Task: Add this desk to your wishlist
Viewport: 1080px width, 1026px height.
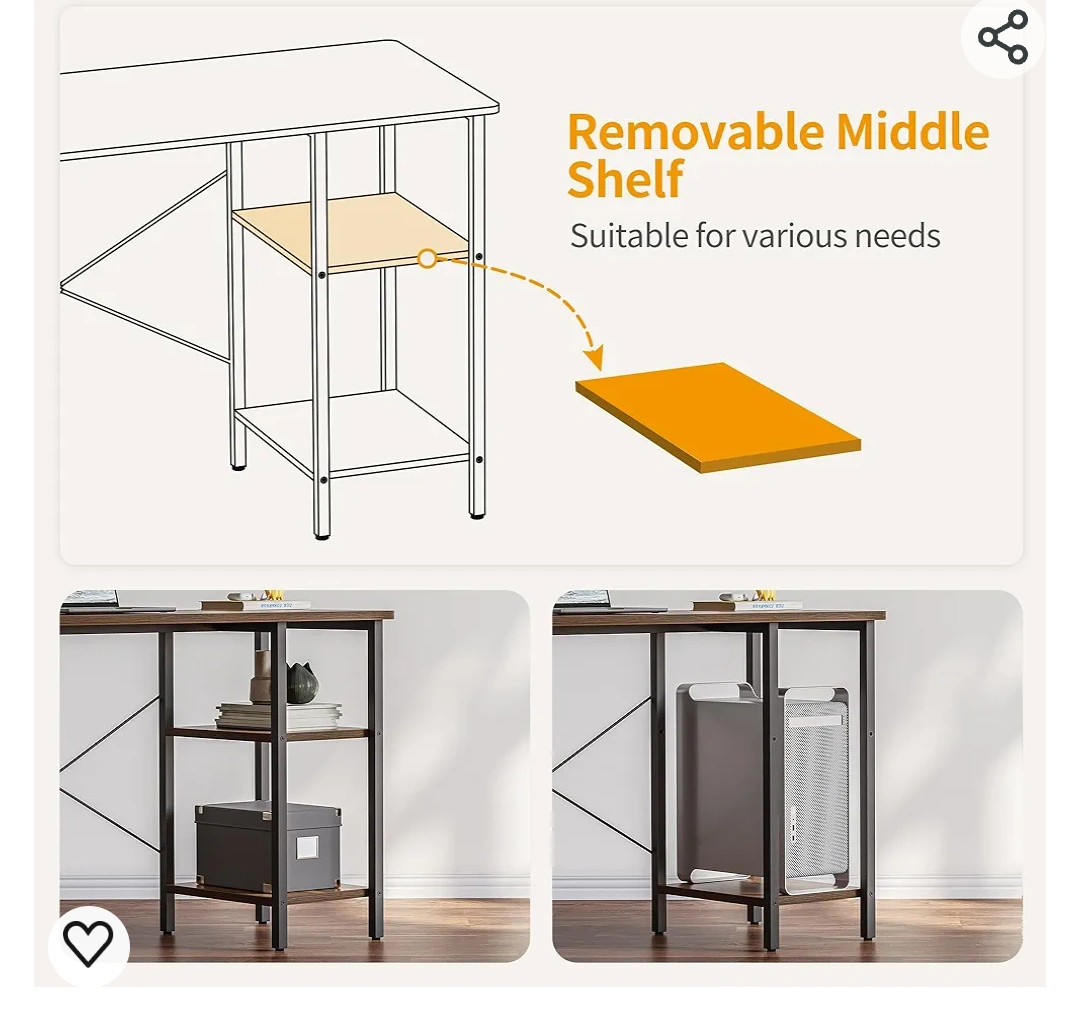Action: 88,943
